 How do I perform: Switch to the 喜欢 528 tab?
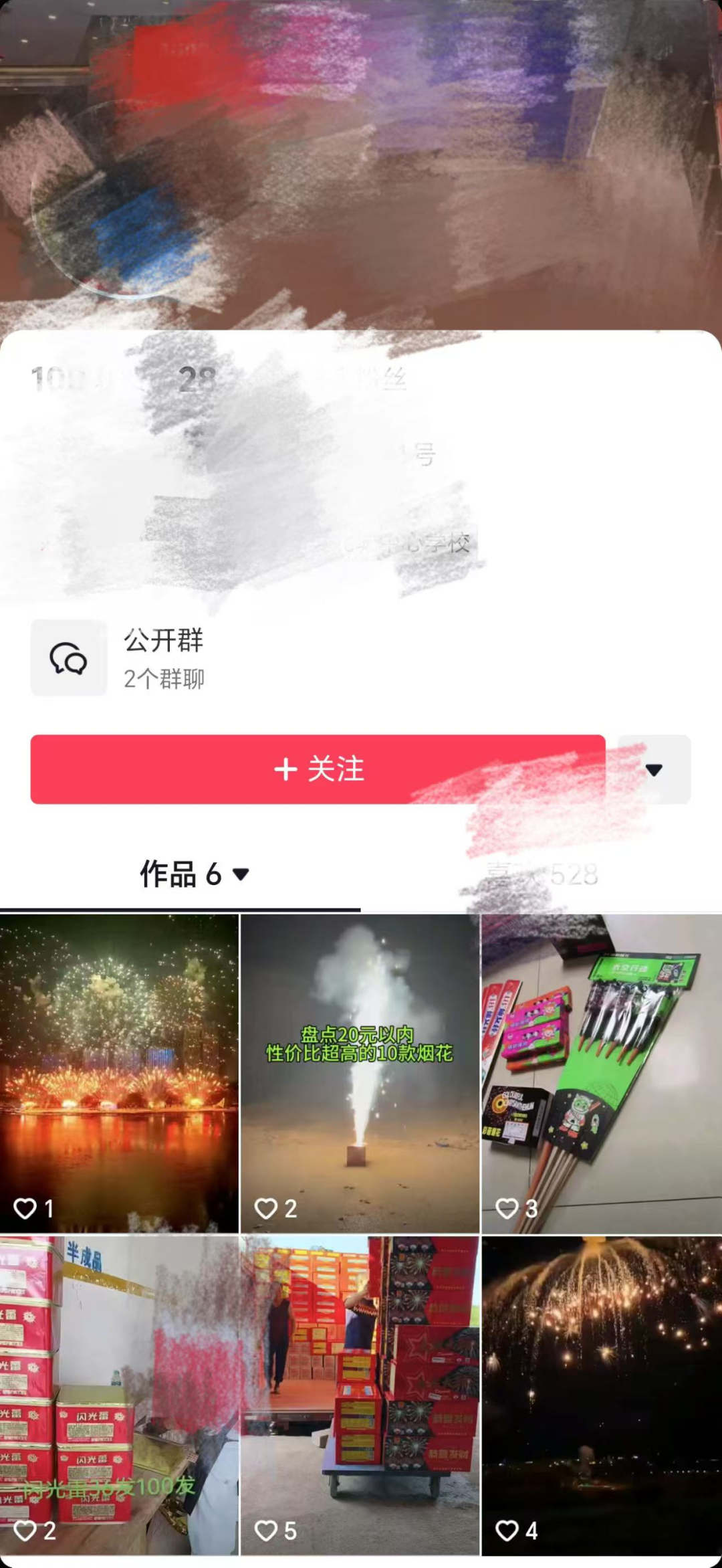(x=541, y=874)
